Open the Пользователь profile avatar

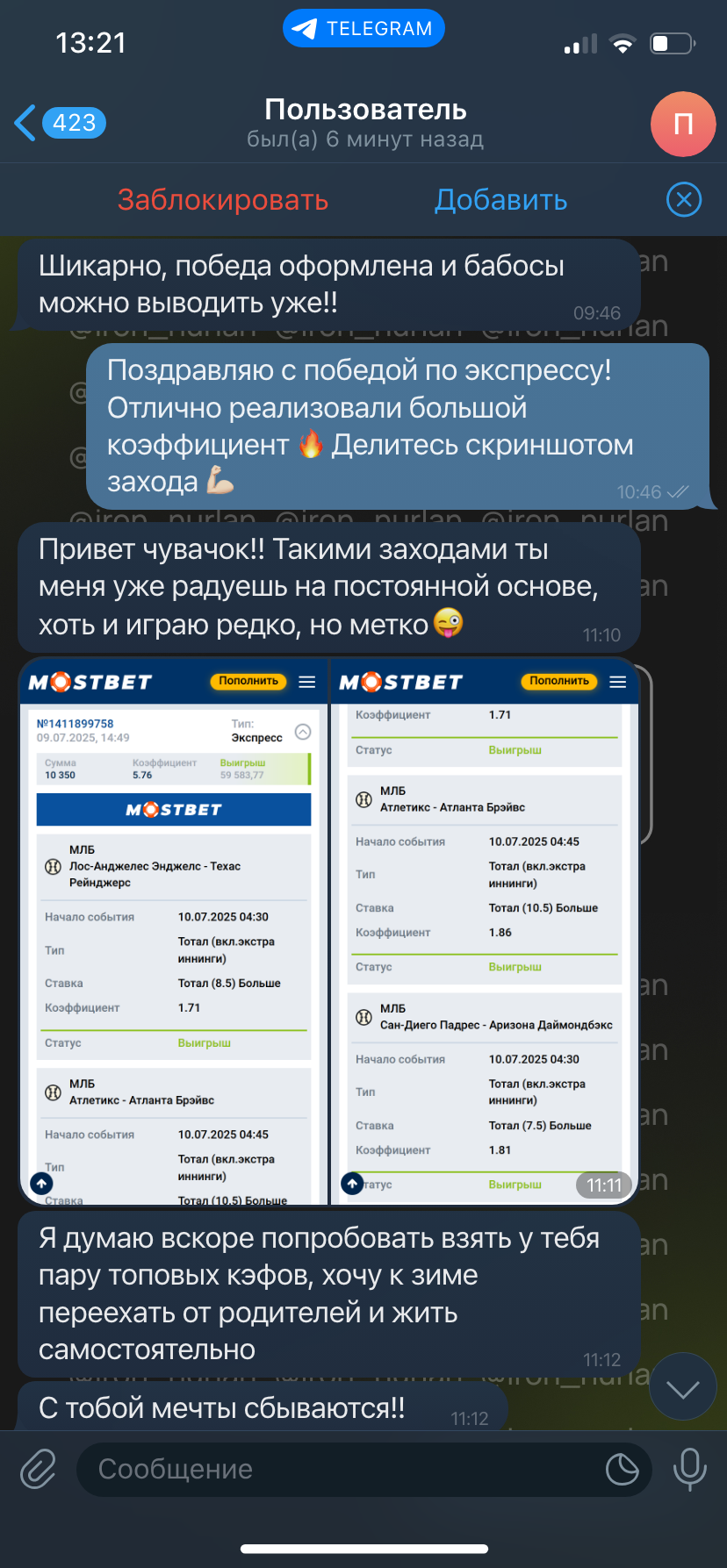(x=683, y=124)
